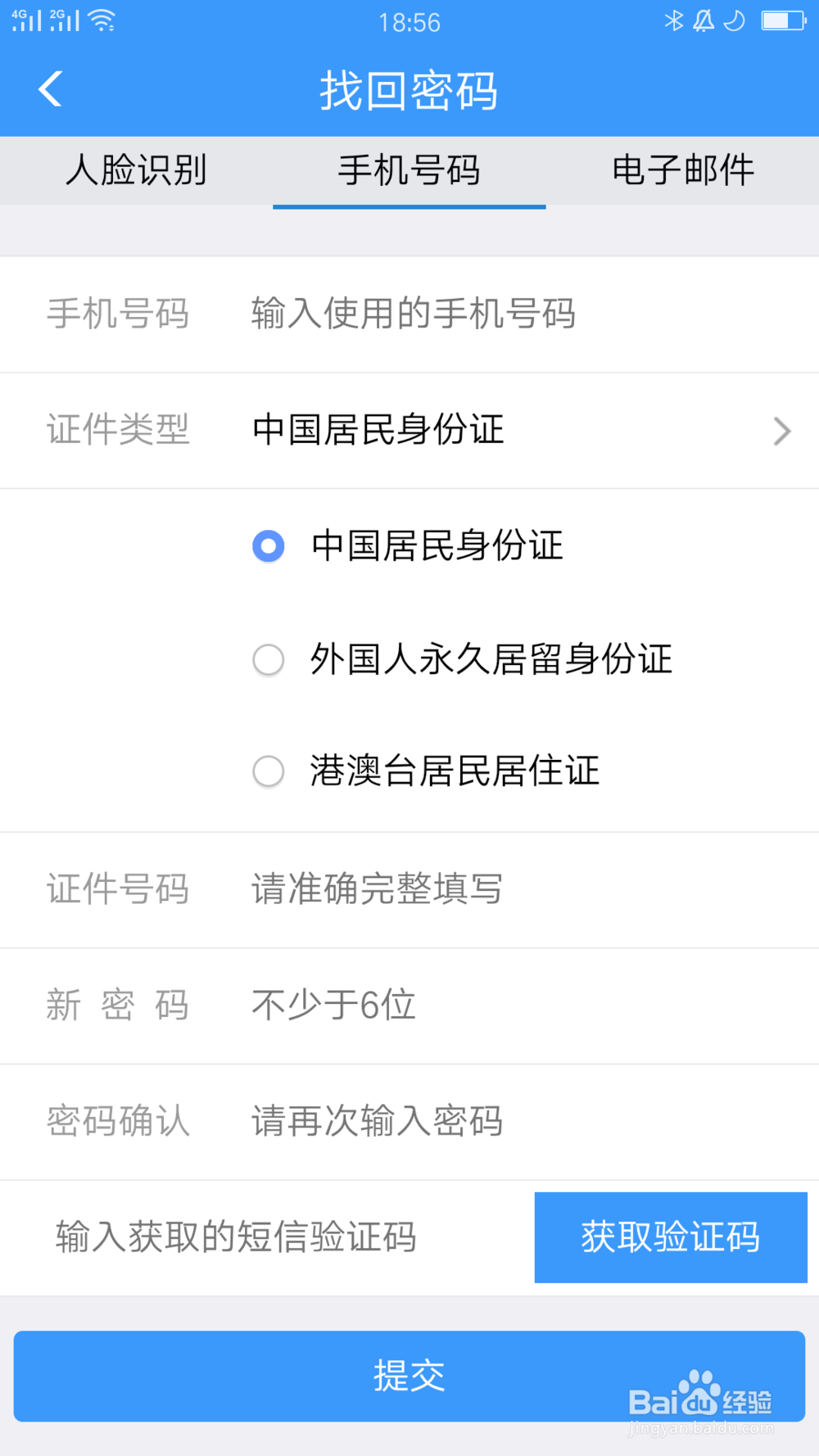This screenshot has width=819, height=1456.
Task: Select the 外国人永久居留身份证 radio button
Action: click(268, 659)
